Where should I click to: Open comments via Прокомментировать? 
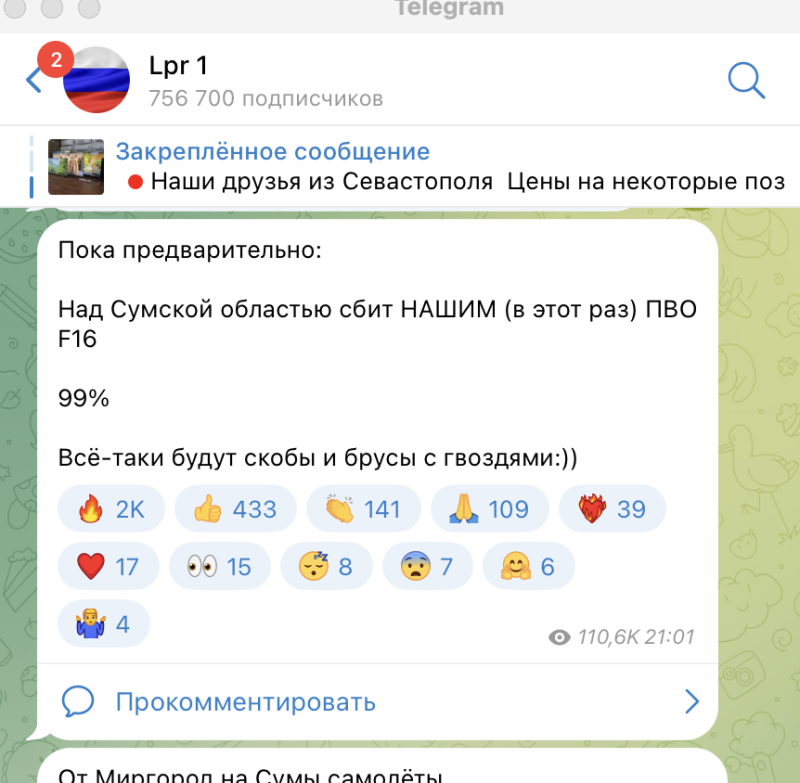coord(245,702)
